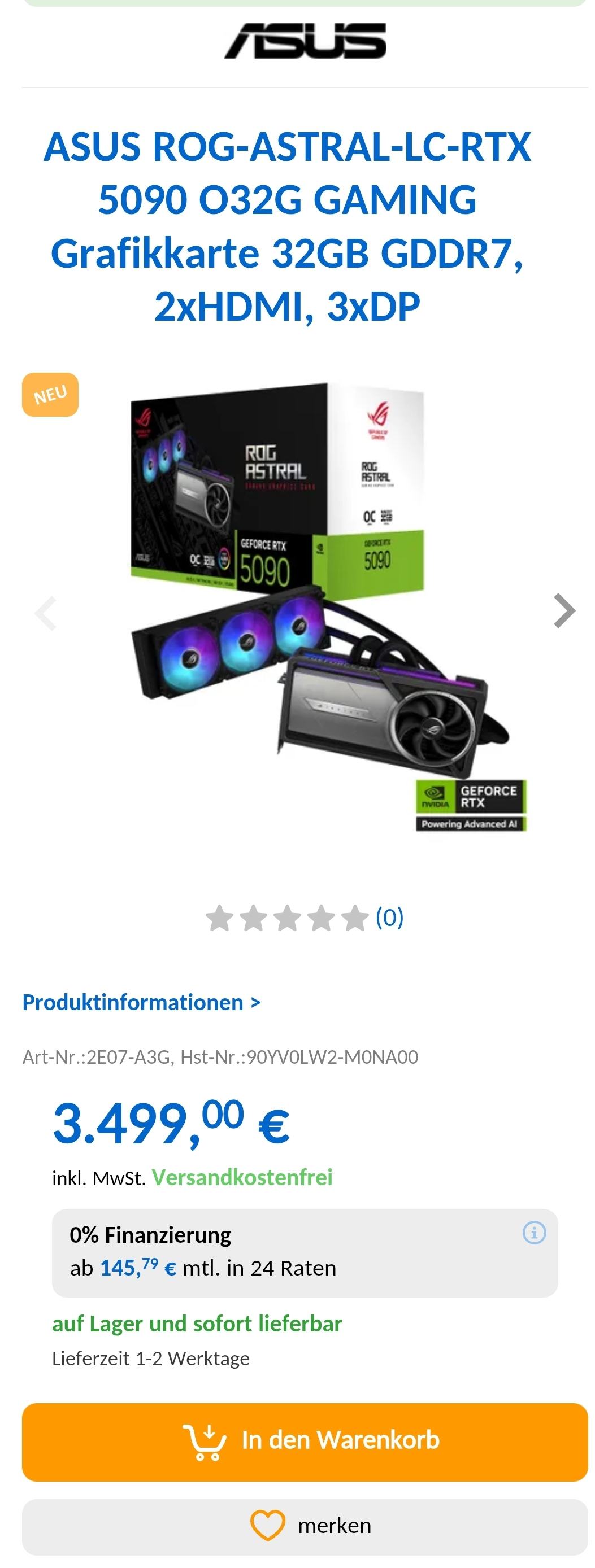Open 0% Finanzierung info icon
Image resolution: width=595 pixels, height=1568 pixels.
click(x=534, y=1233)
